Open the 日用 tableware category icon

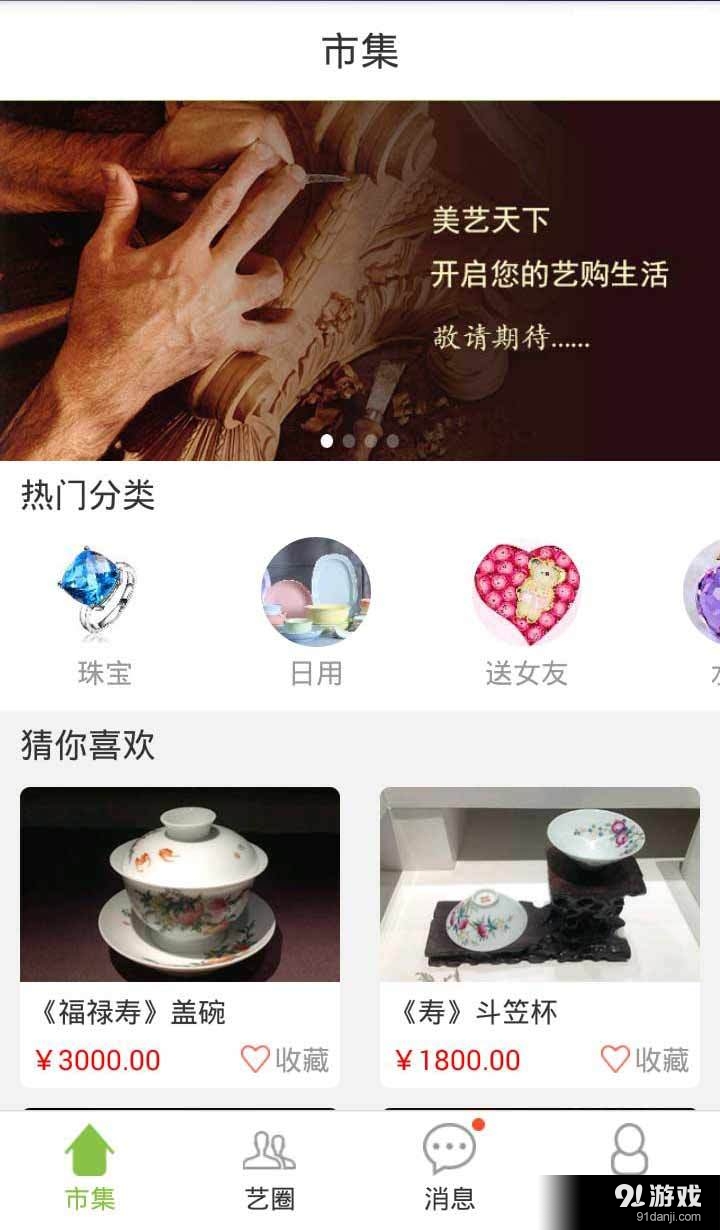tap(315, 590)
